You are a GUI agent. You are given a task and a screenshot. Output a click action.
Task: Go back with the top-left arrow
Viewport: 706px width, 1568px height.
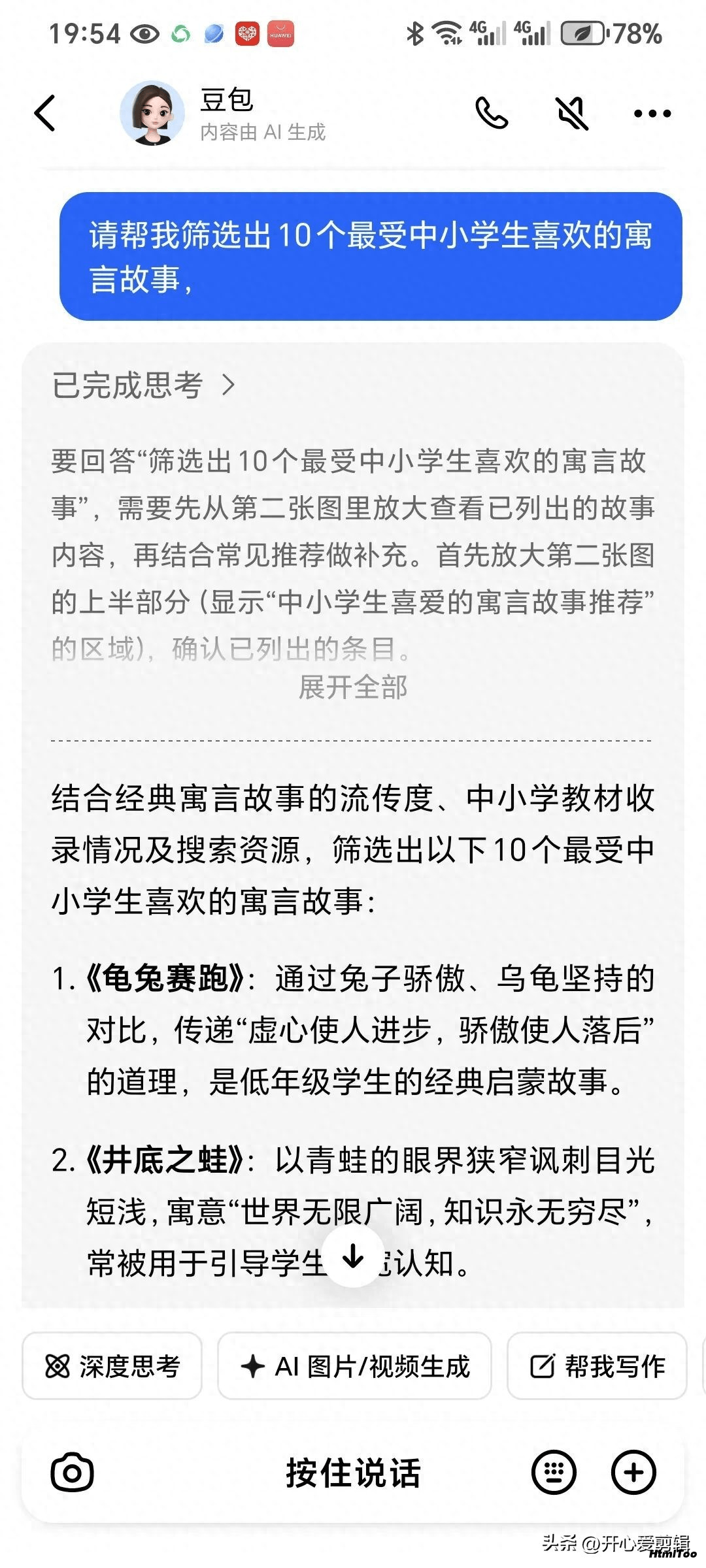pos(45,113)
